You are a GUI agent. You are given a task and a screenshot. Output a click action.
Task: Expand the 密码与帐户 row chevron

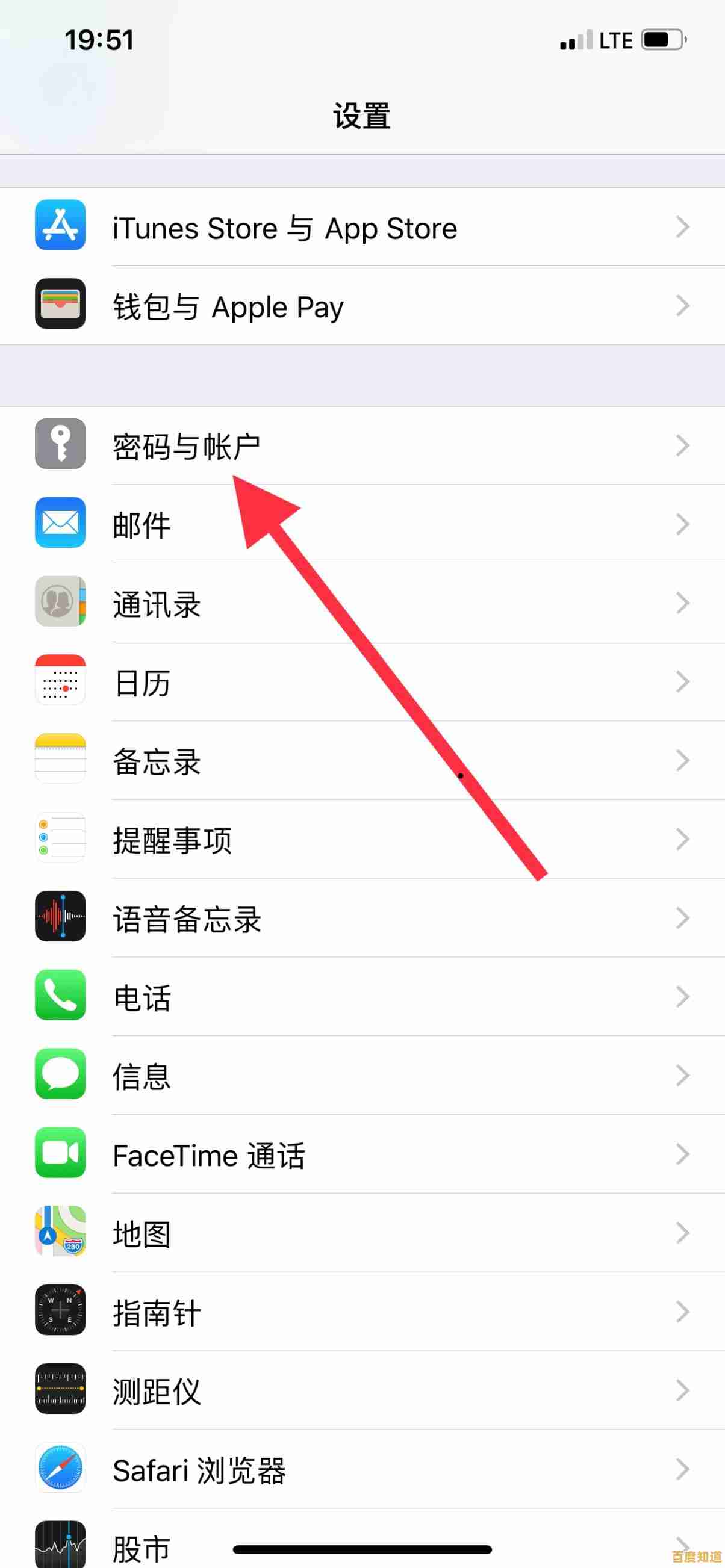(x=682, y=445)
